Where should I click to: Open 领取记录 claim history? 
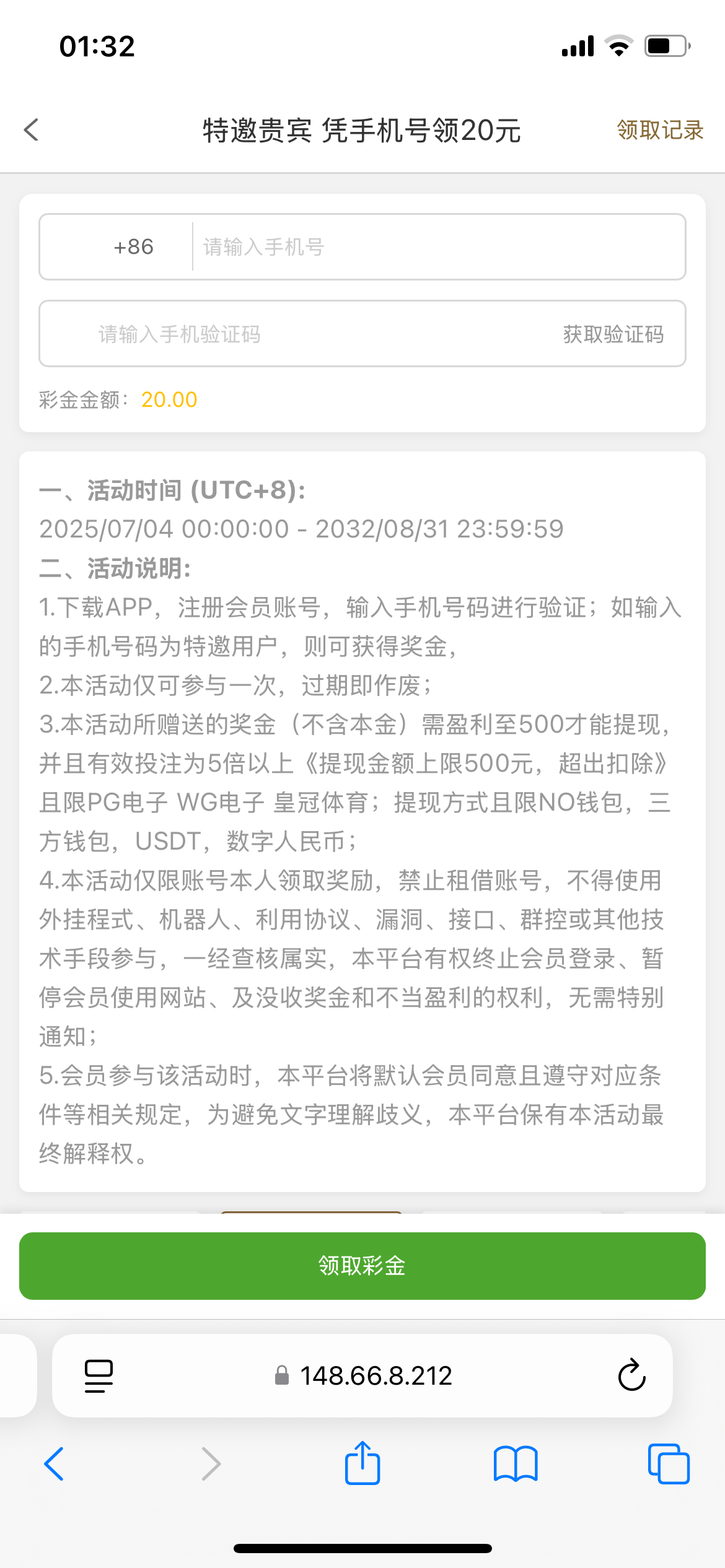[x=659, y=130]
